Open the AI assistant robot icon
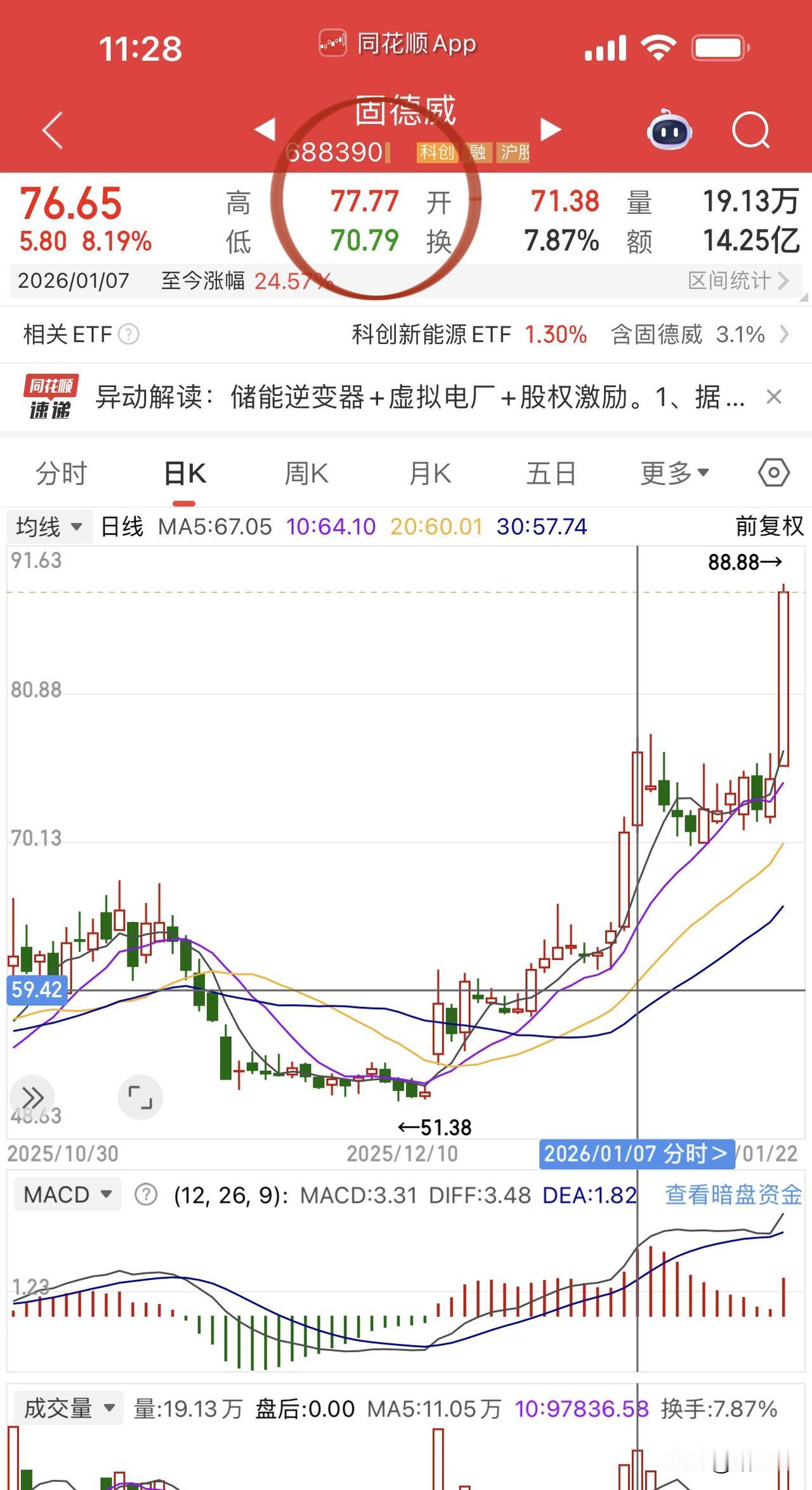The height and width of the screenshot is (1490, 812). click(x=670, y=130)
